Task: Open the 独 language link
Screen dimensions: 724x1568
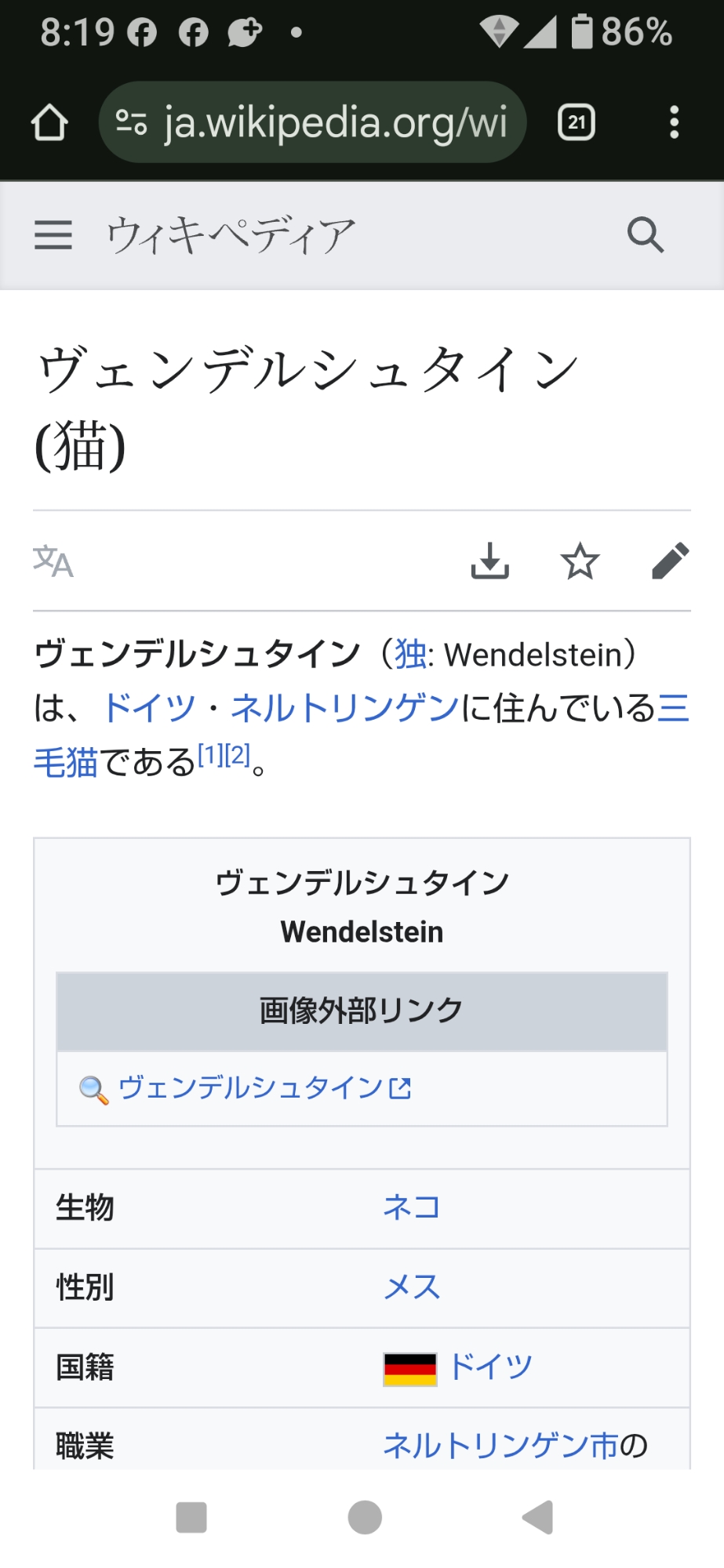Action: (x=410, y=655)
